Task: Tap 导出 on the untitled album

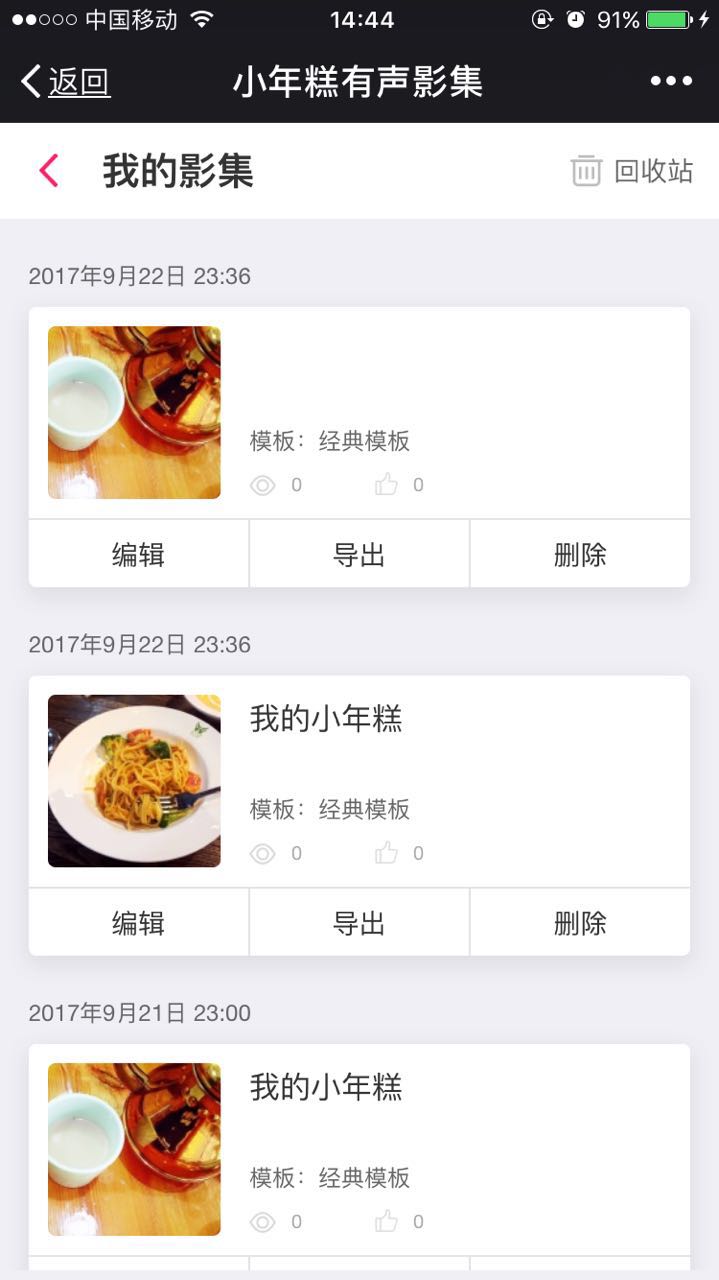Action: [359, 554]
